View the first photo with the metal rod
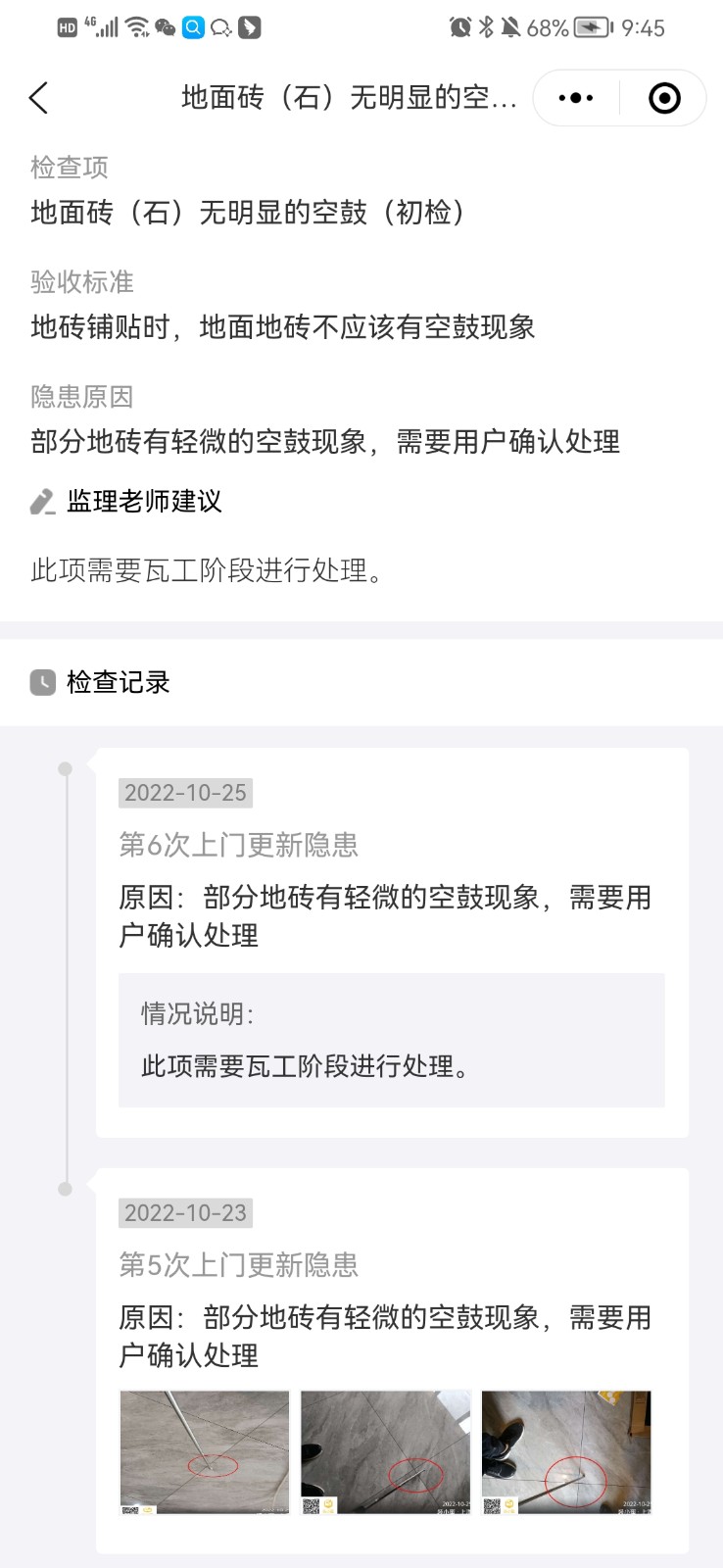The width and height of the screenshot is (723, 1568). coord(205,1452)
